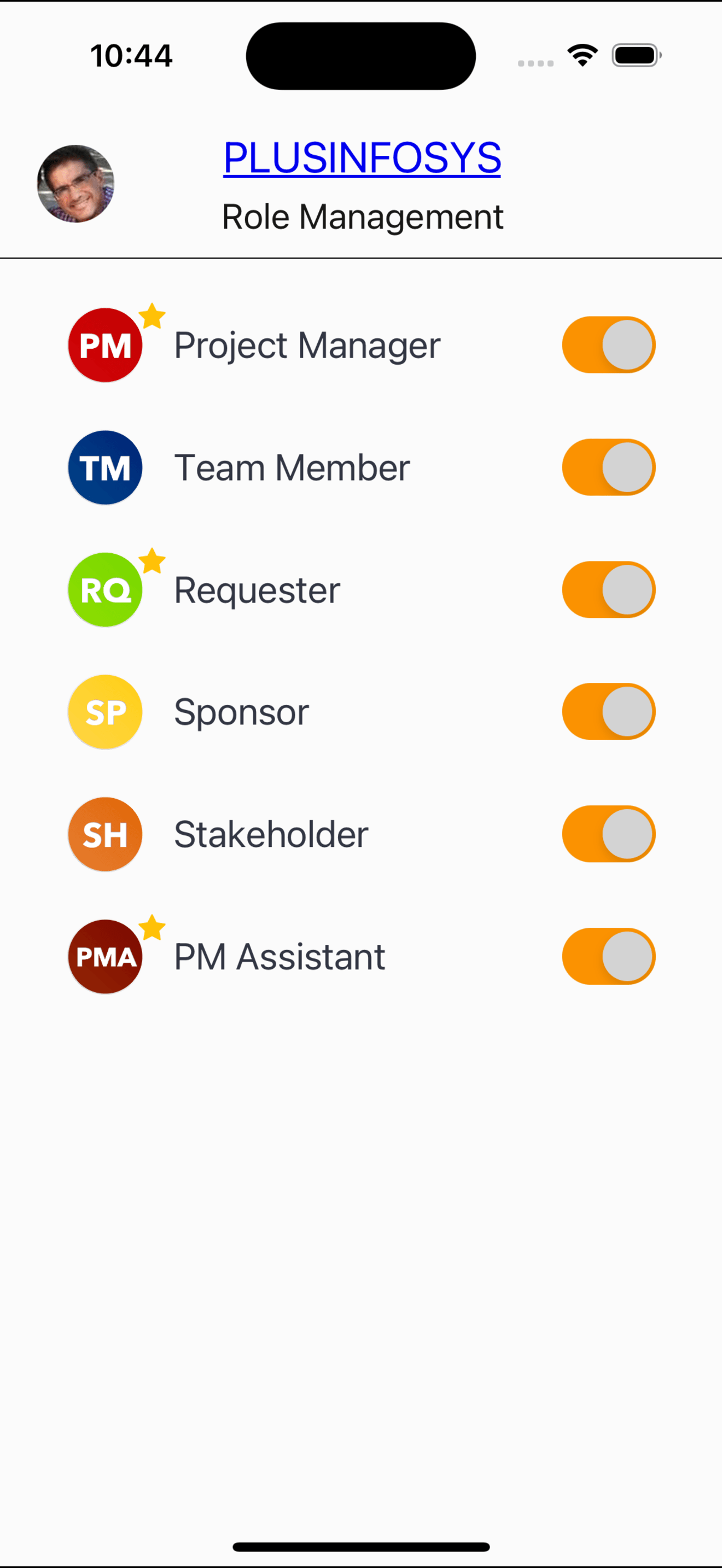Toggle the Project Manager role switch
Viewport: 722px width, 1568px height.
tap(609, 344)
